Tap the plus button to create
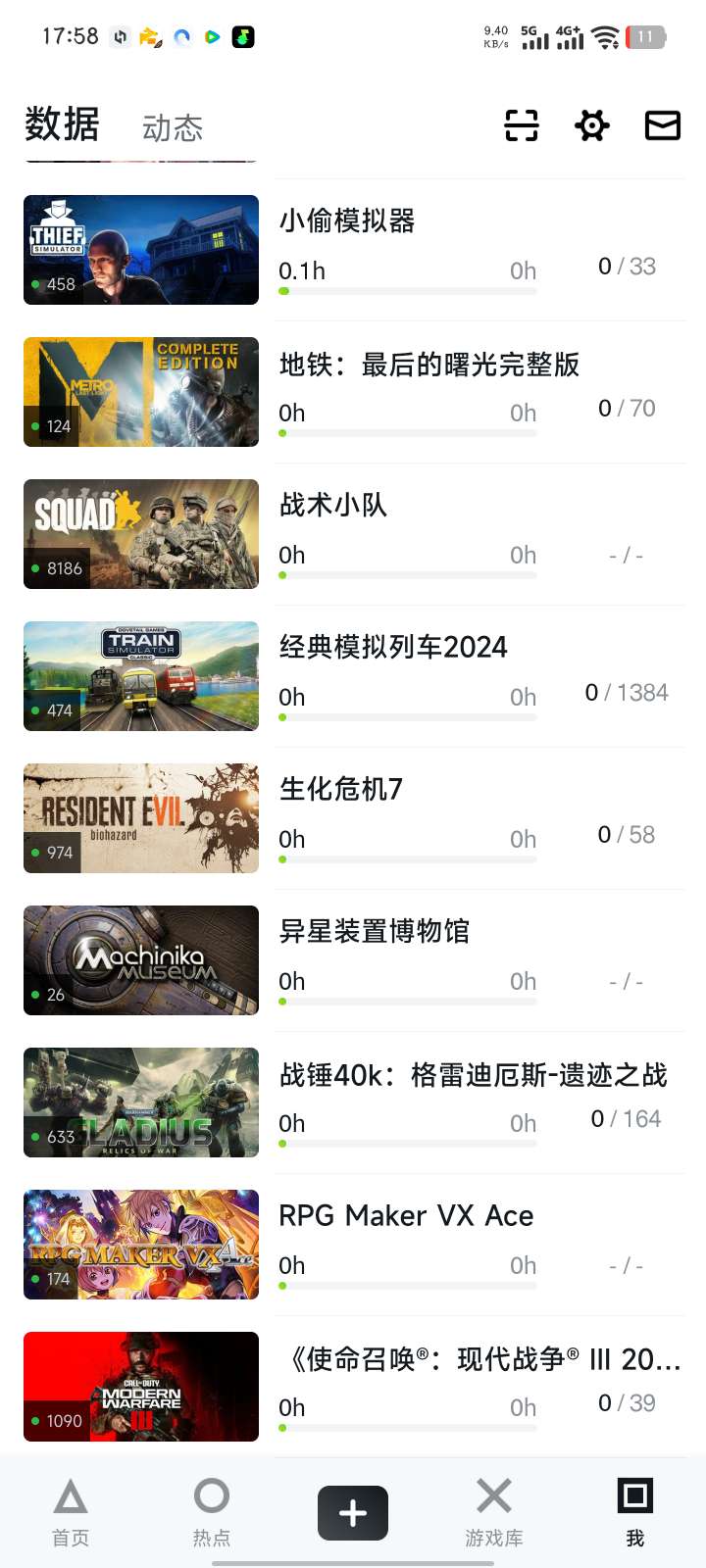The height and width of the screenshot is (1568, 706). 353,1513
